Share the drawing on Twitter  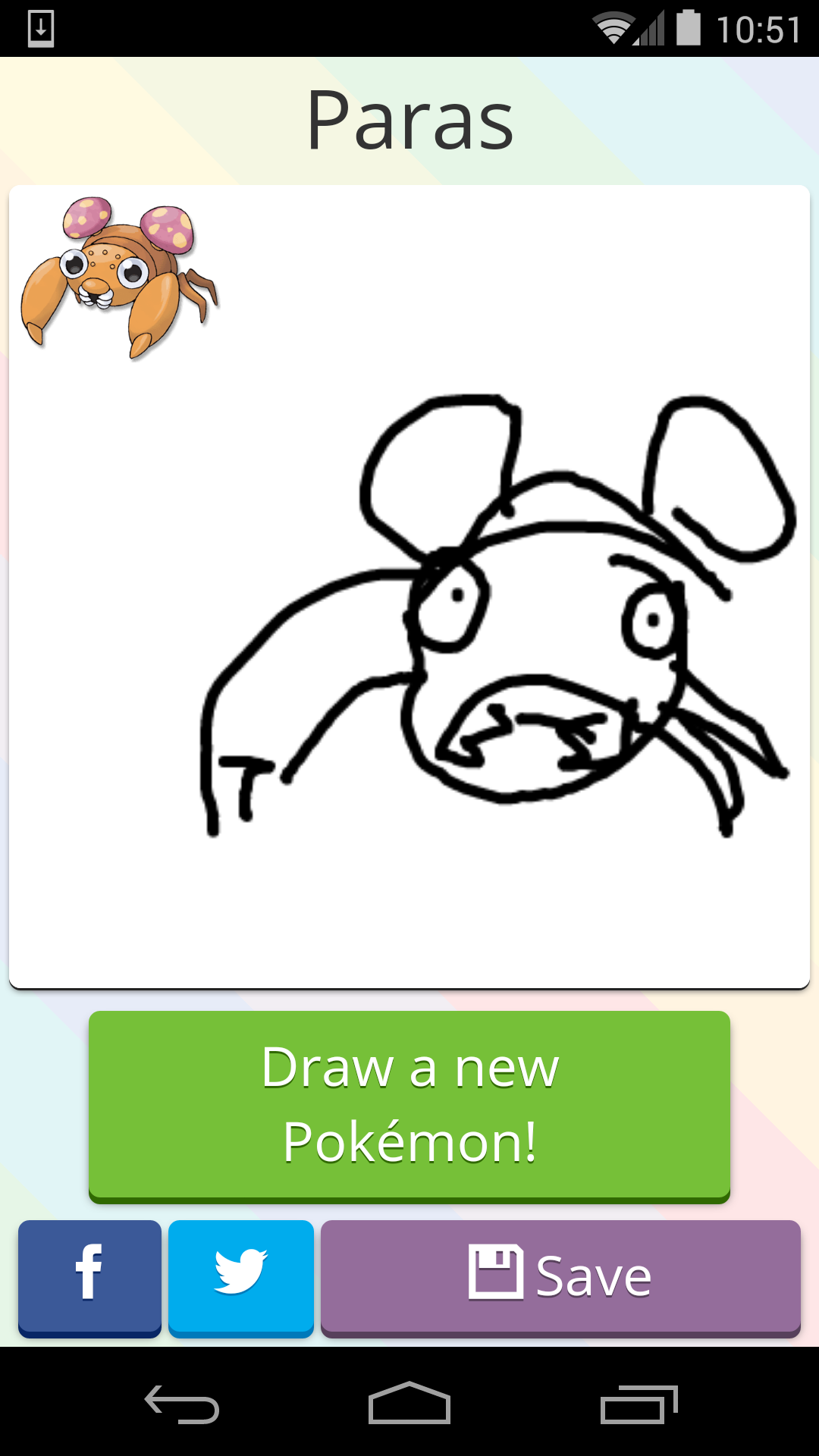point(241,1277)
